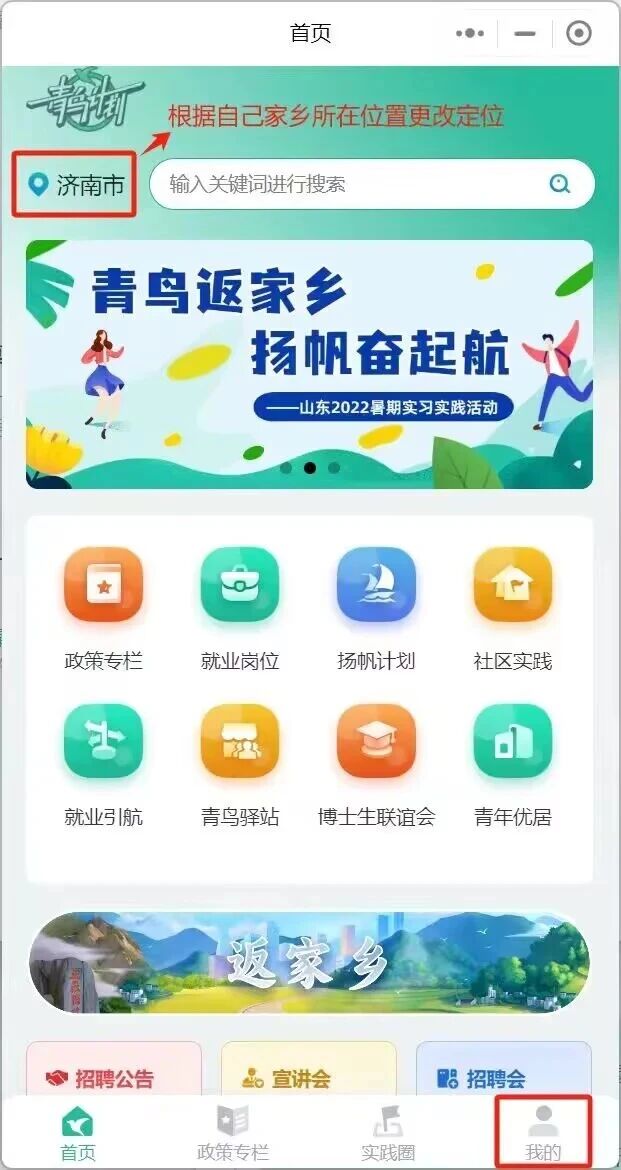Open 政策专栏 in the icon grid
Viewport: 621px width, 1170px height.
point(104,609)
